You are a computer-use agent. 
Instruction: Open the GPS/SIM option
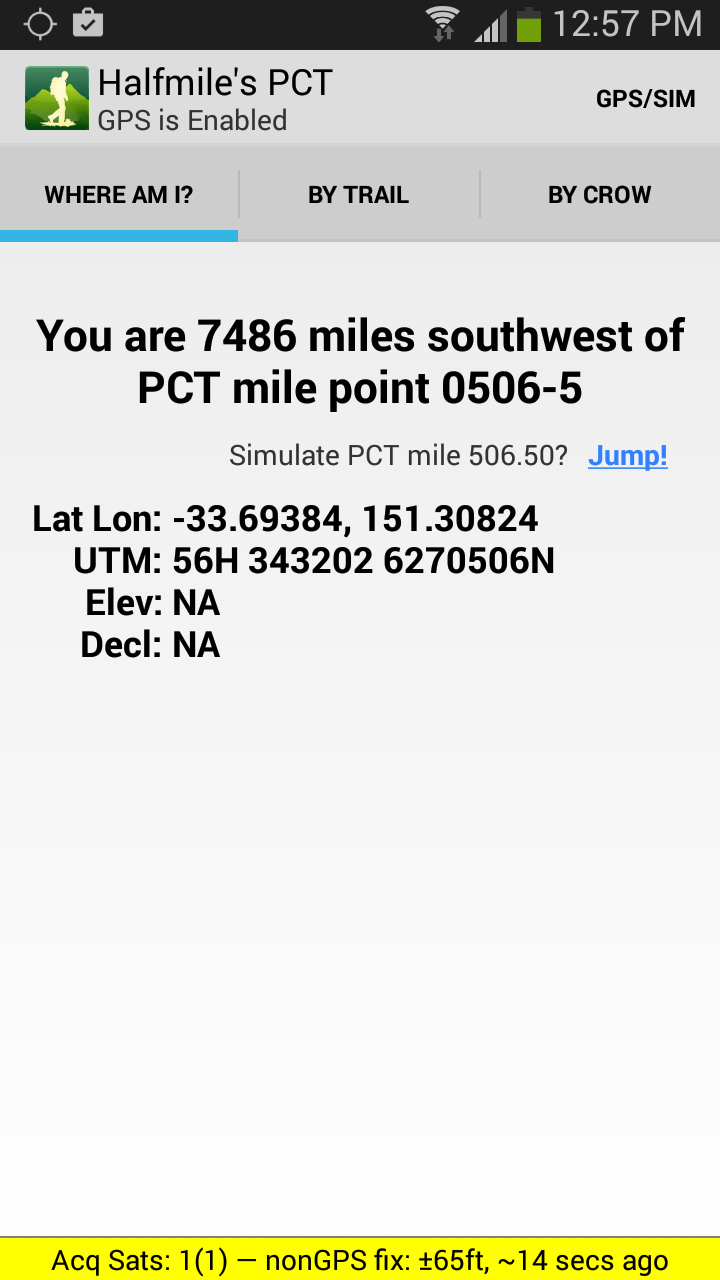pyautogui.click(x=645, y=99)
